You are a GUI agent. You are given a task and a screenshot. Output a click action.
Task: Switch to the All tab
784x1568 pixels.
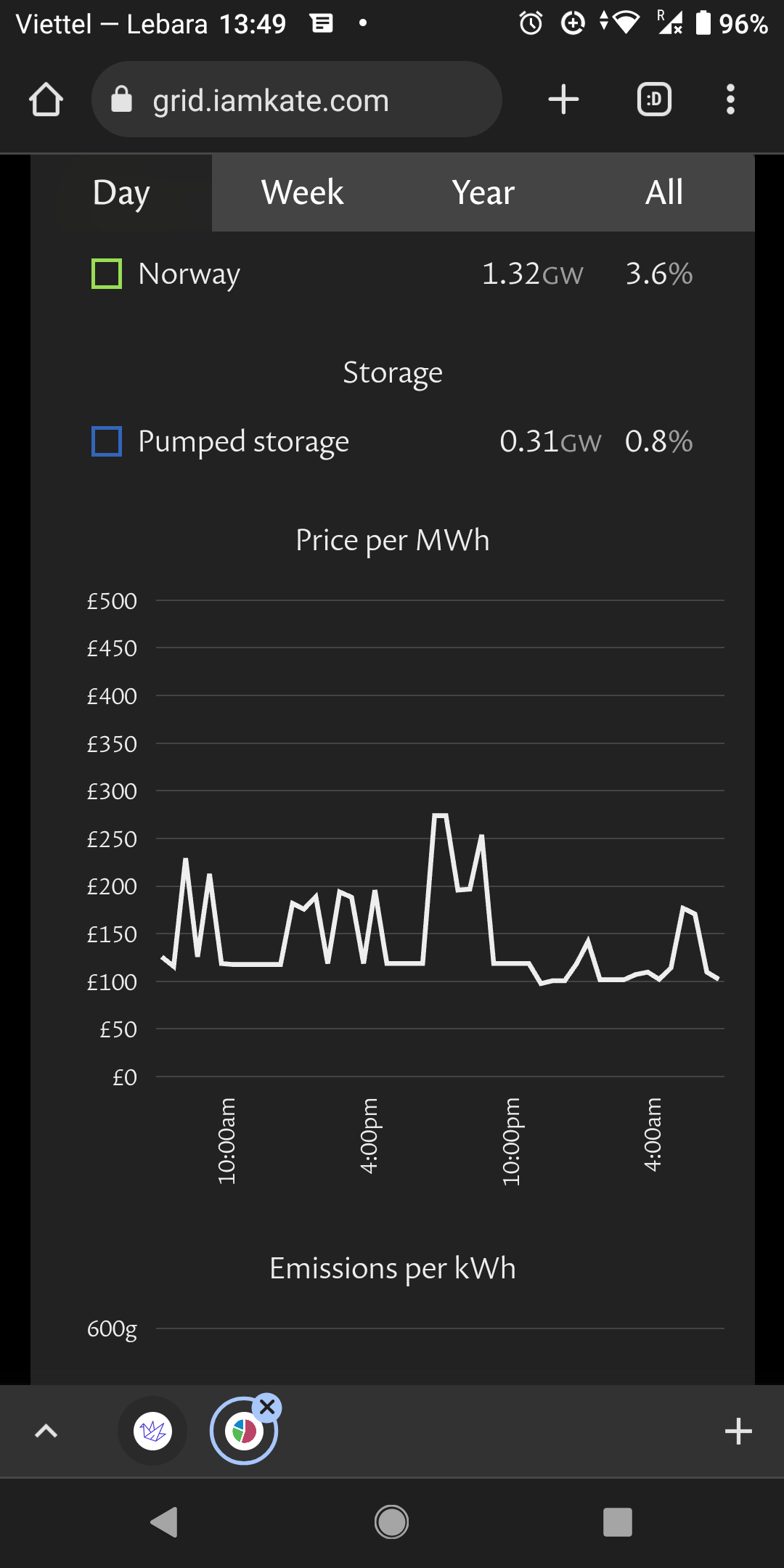click(664, 193)
